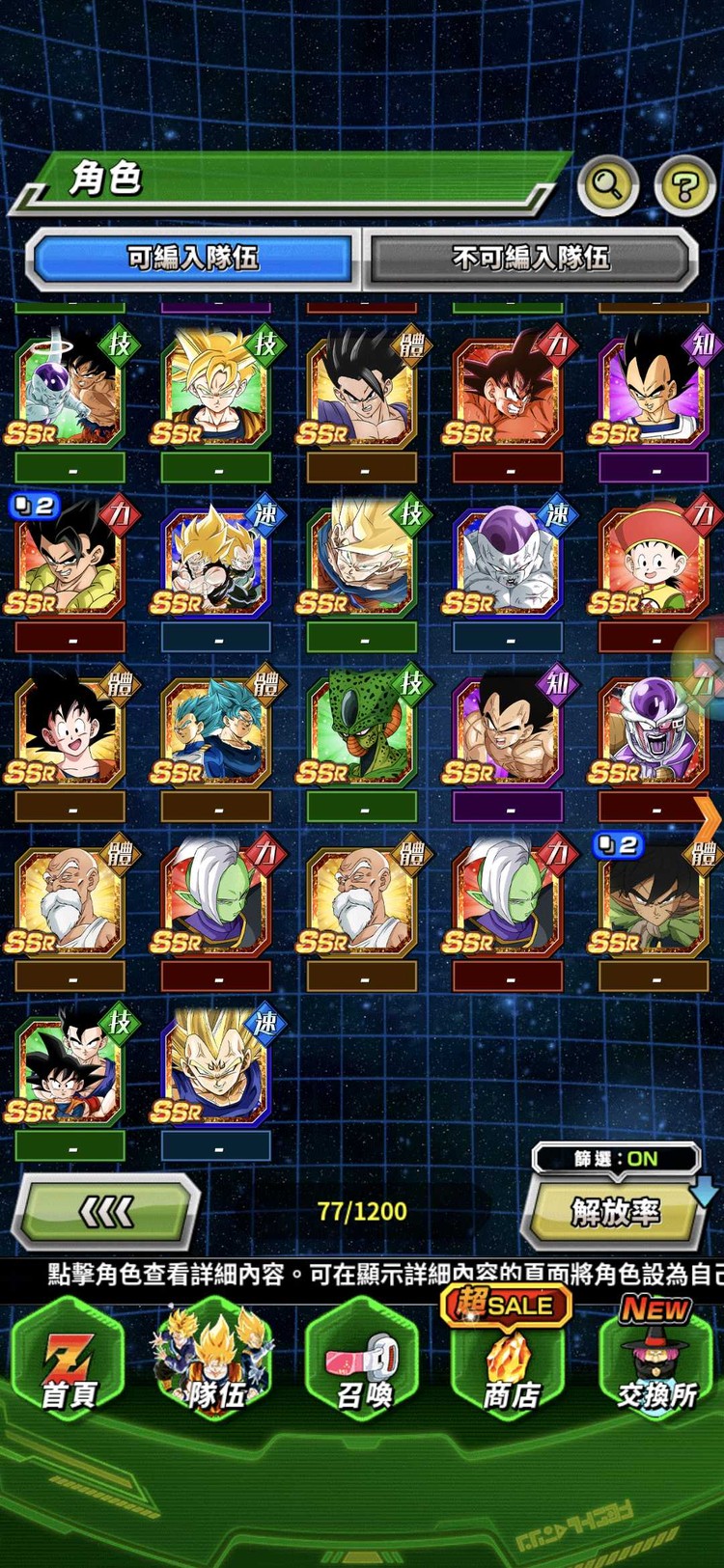Select the kid Goku 體 character card
The height and width of the screenshot is (1568, 724).
70,732
